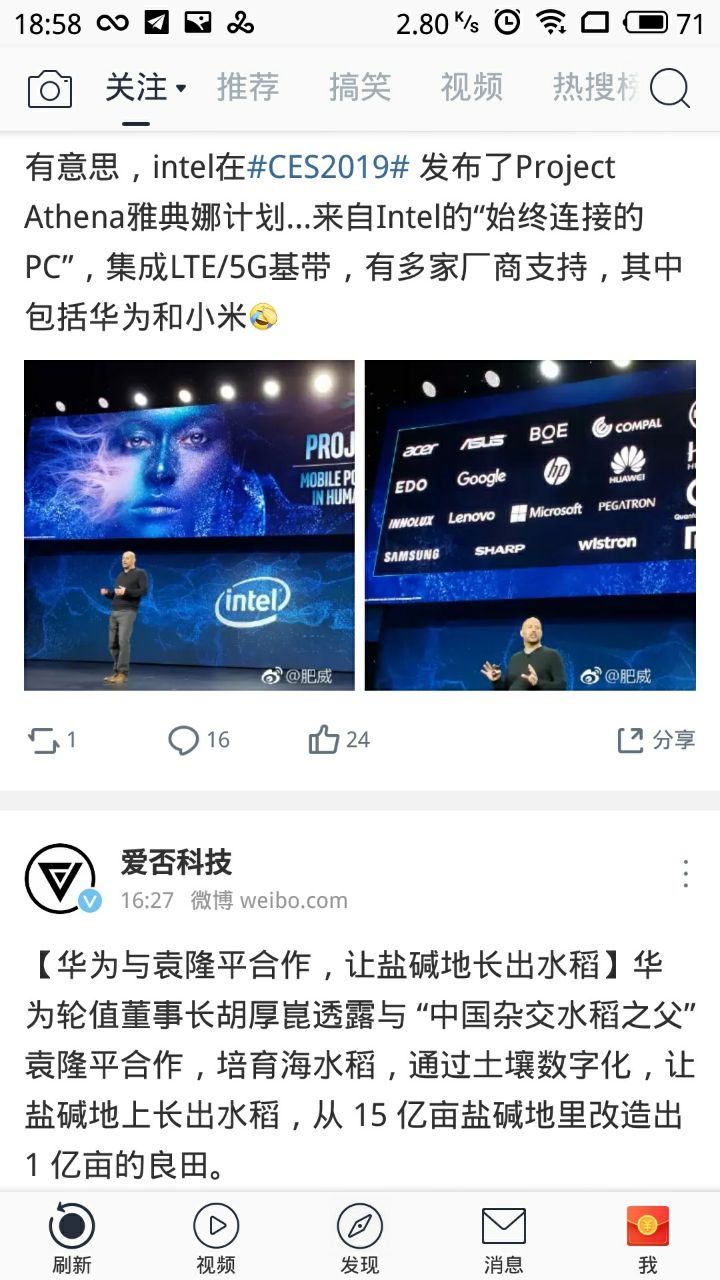View the partner brands photo

[x=530, y=525]
